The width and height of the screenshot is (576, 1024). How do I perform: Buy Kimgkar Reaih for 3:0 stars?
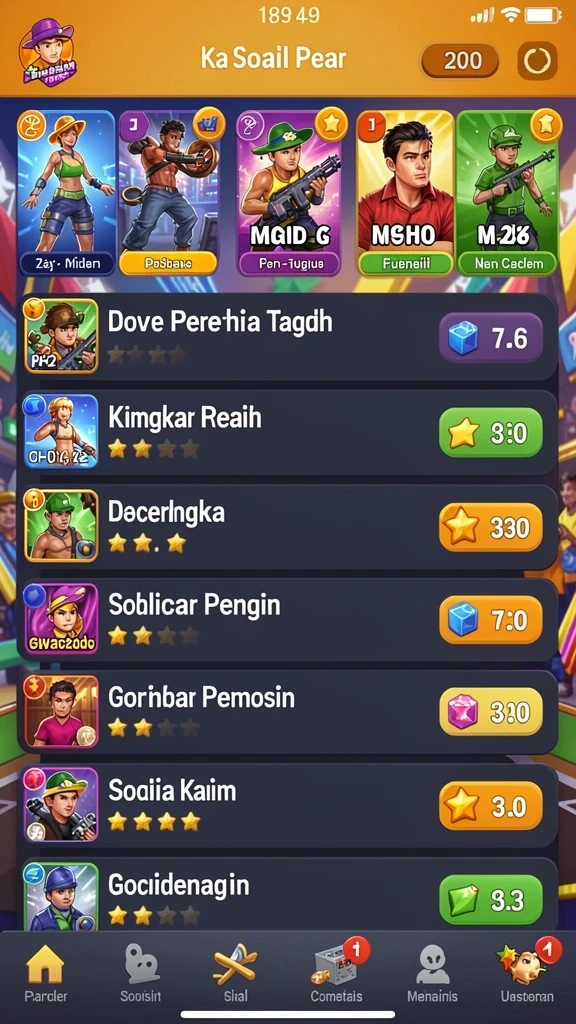coord(490,432)
